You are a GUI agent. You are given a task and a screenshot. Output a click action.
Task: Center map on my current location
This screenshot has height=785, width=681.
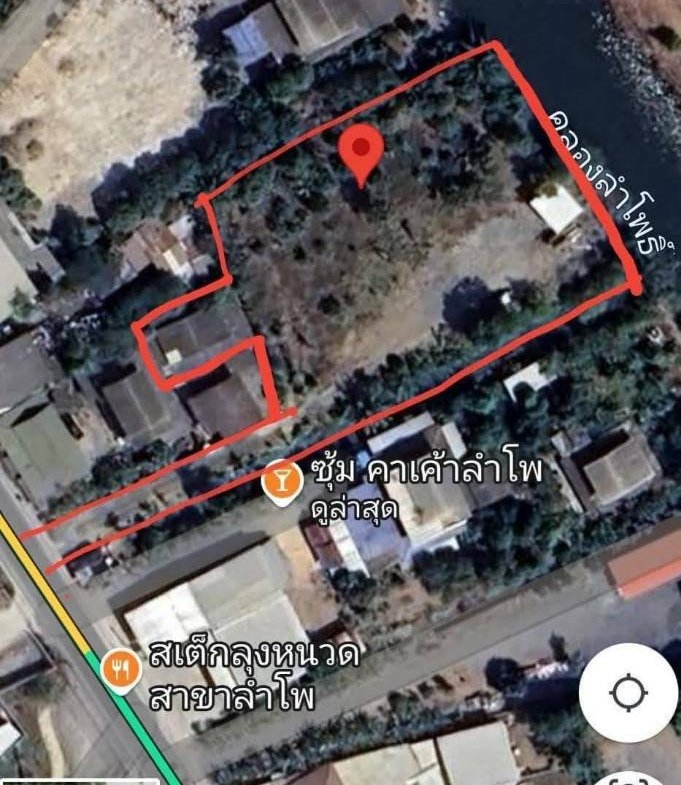pos(627,692)
